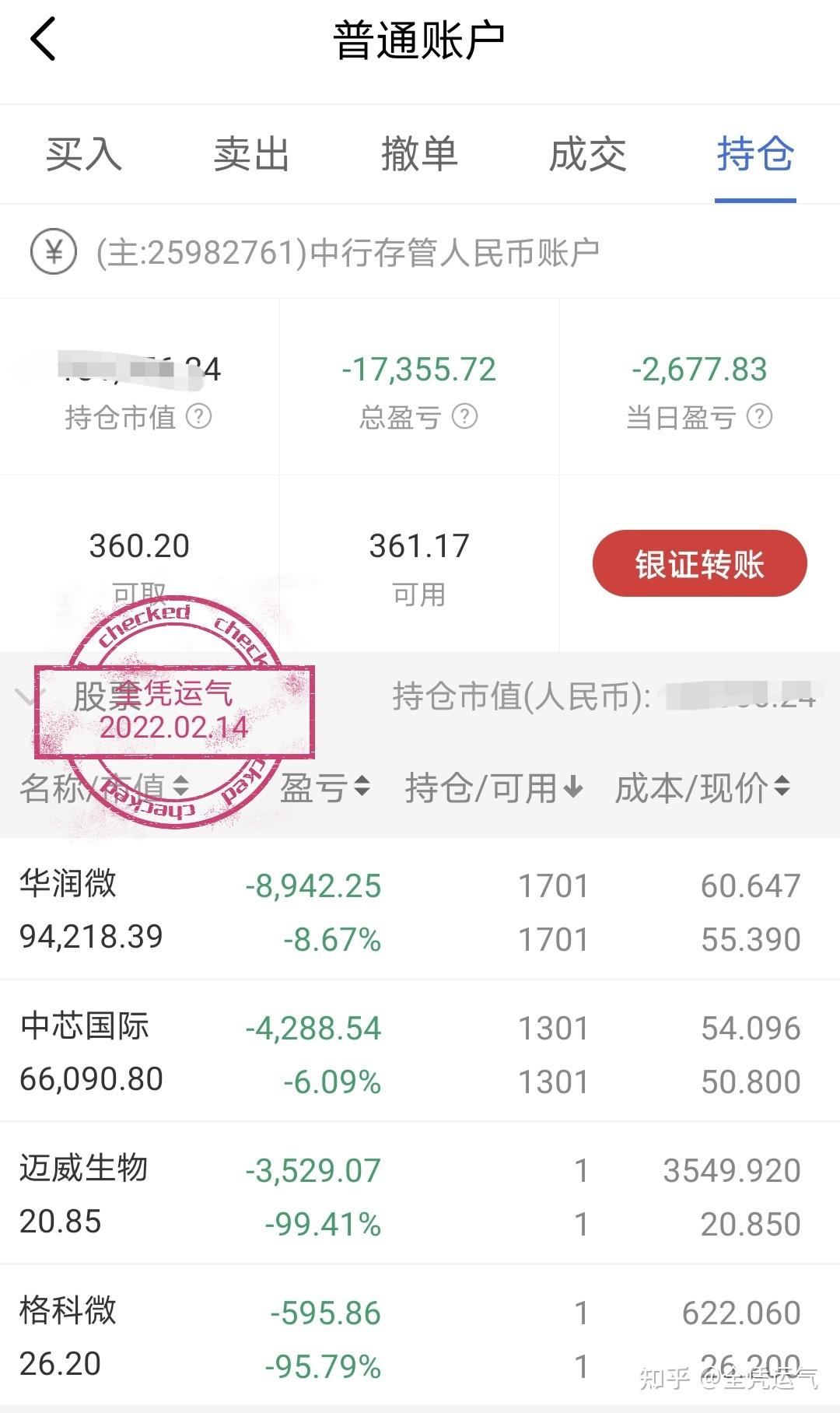Sort holdings by 成本/现价
Viewport: 840px width, 1413px height.
[x=702, y=787]
